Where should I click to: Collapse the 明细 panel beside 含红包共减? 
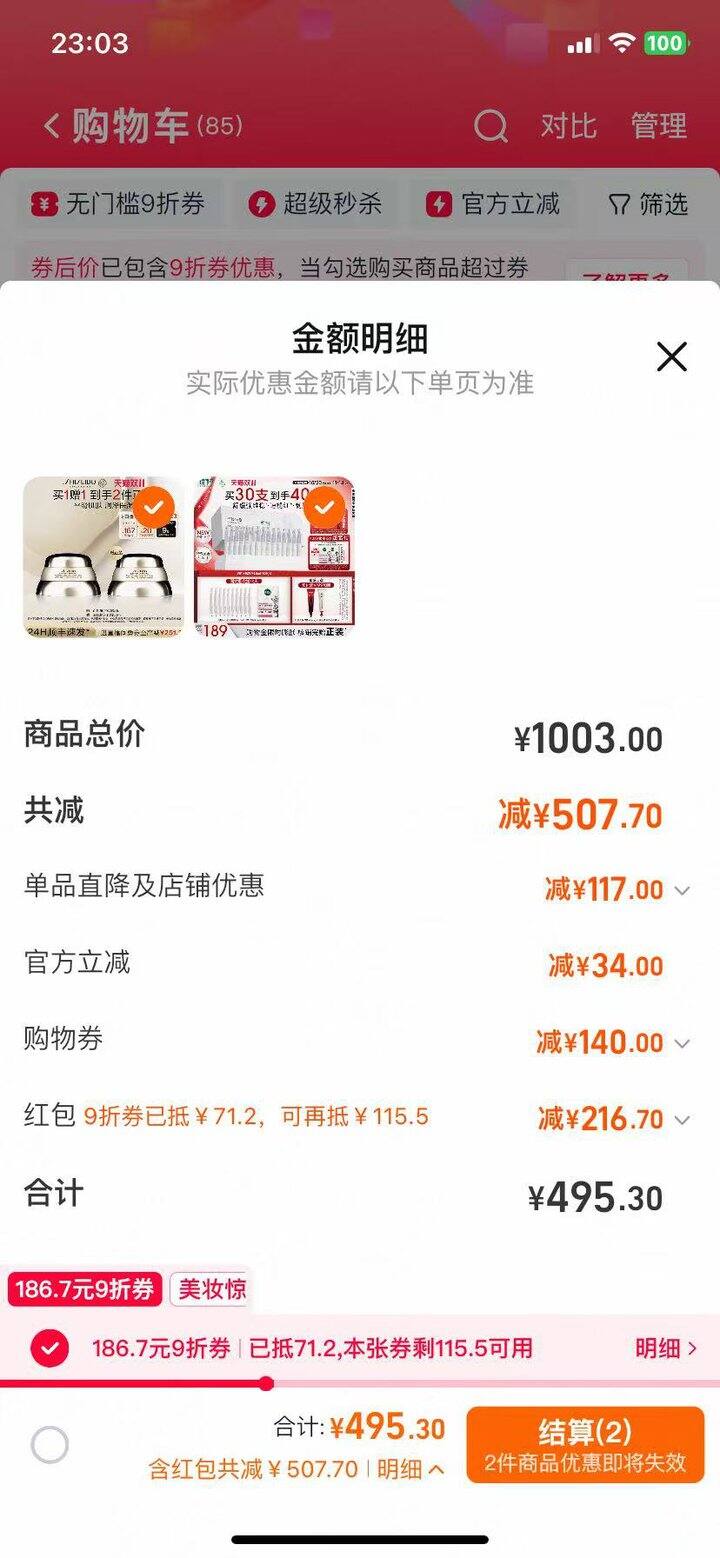coord(411,1469)
